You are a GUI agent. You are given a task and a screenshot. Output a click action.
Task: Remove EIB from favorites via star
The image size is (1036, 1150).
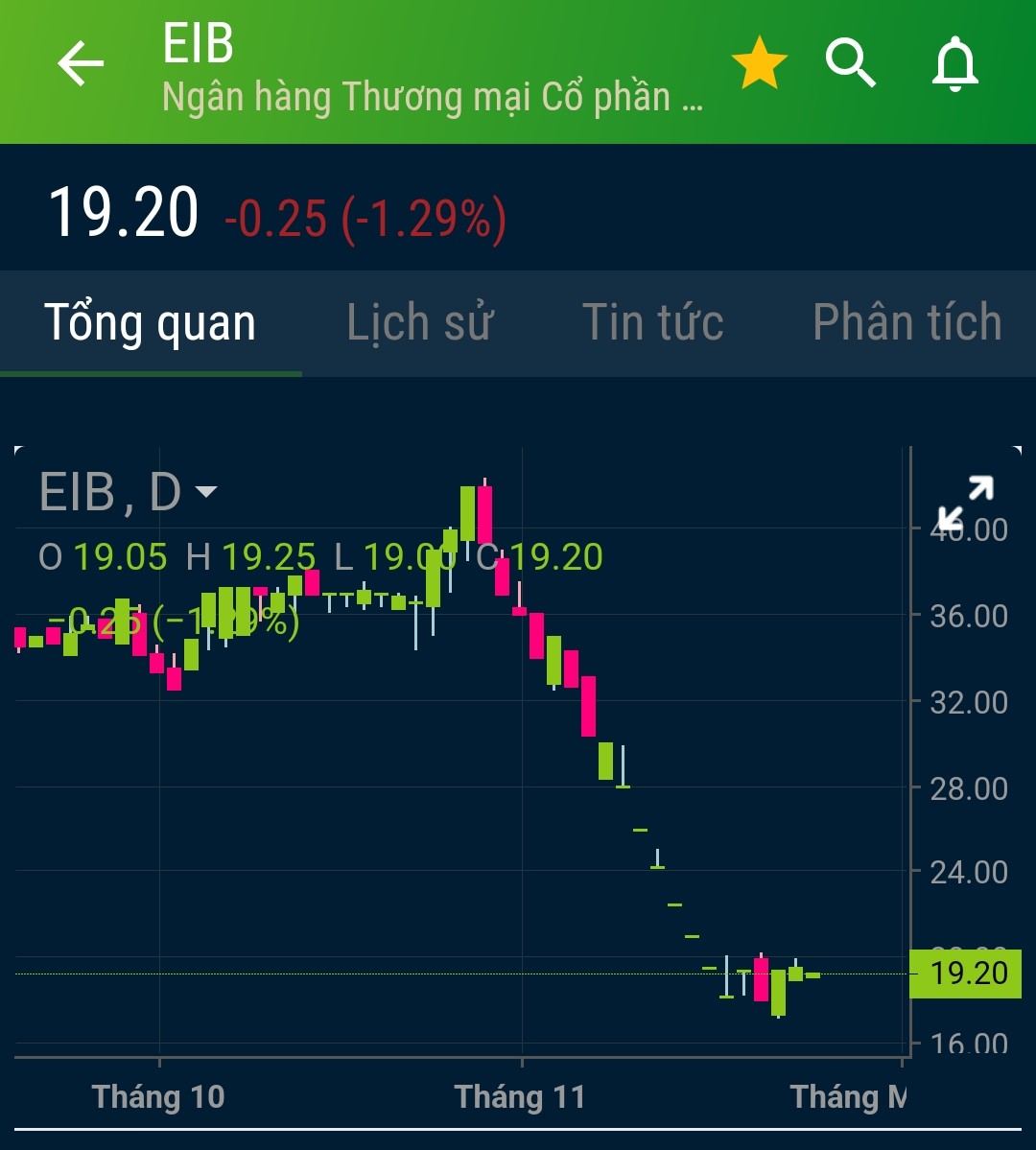[x=759, y=64]
